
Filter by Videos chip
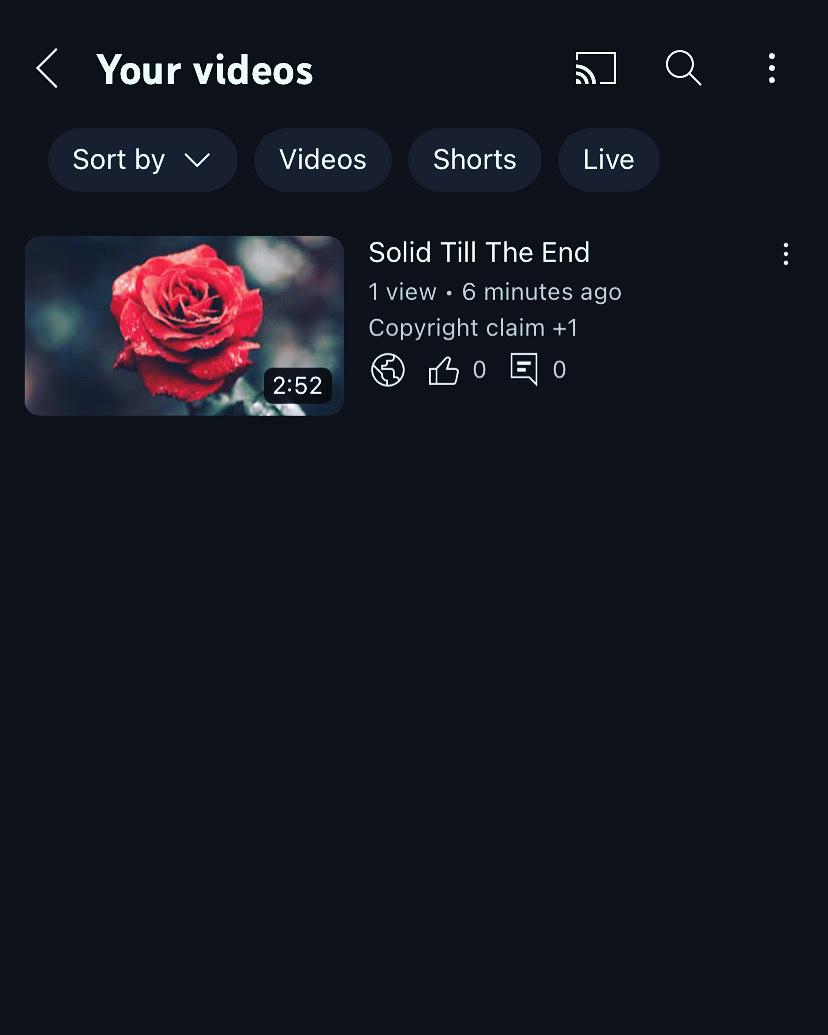pos(322,160)
